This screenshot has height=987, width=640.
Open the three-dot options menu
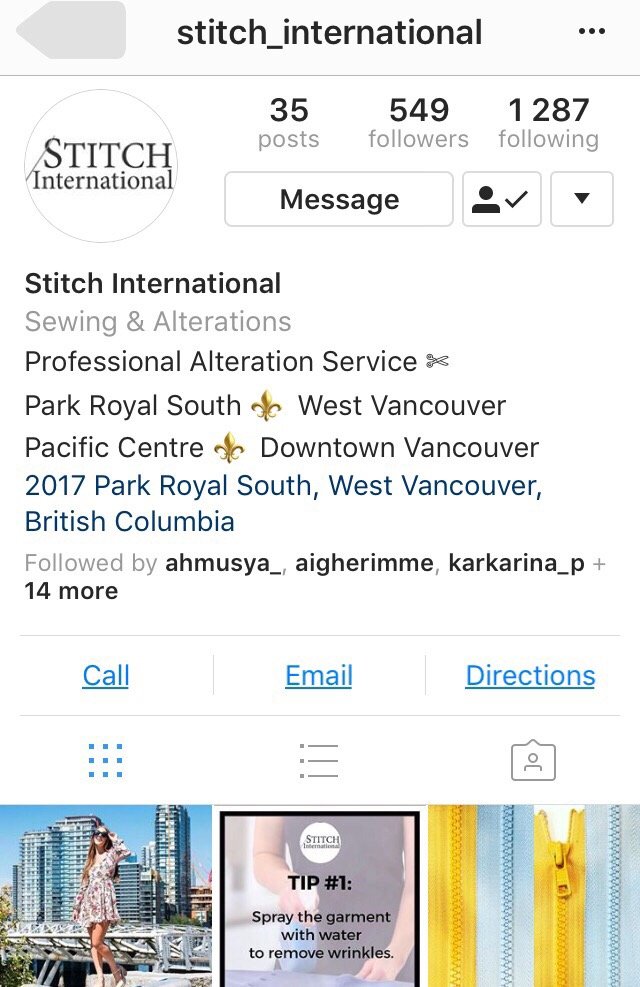592,32
